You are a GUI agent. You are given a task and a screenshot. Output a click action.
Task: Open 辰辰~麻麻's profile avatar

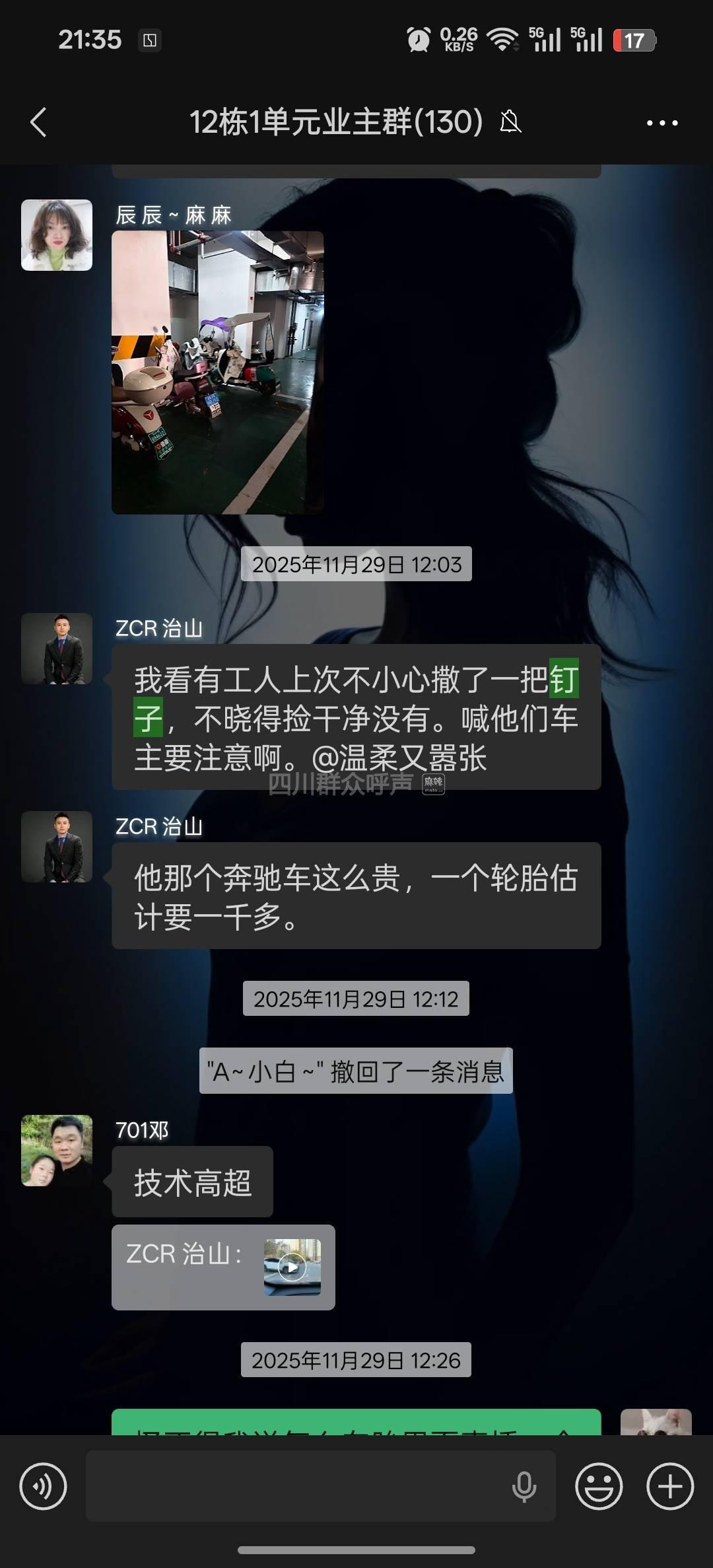pos(57,235)
